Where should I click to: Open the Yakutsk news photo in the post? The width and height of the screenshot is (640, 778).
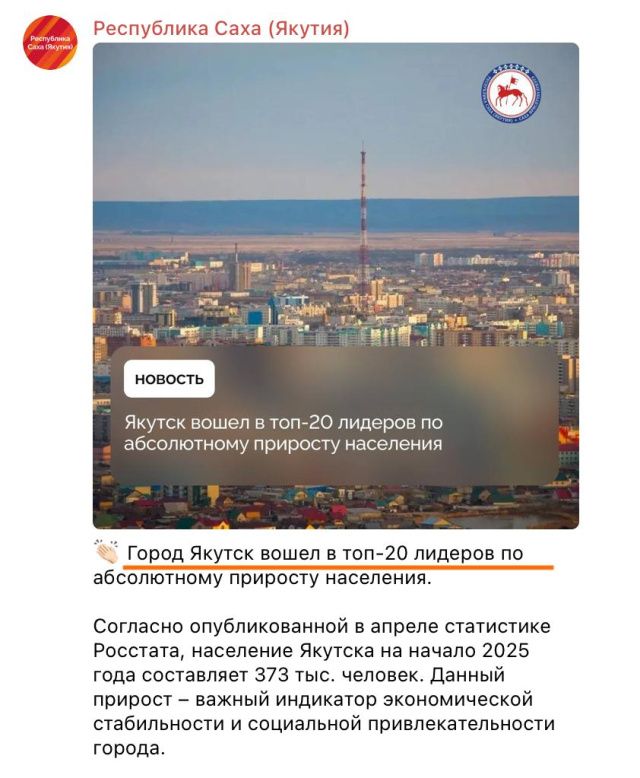tap(335, 200)
